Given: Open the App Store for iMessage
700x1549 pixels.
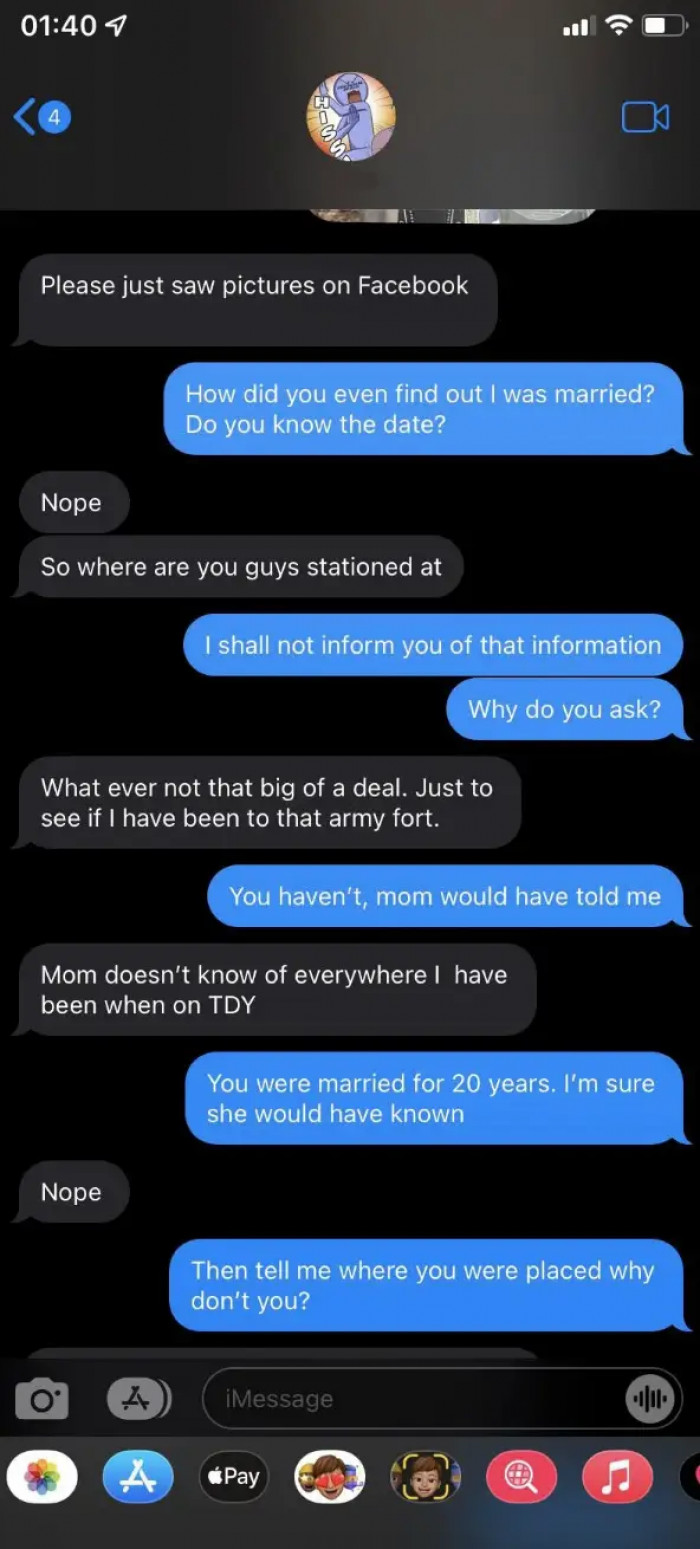Looking at the screenshot, I should pos(138,1476).
